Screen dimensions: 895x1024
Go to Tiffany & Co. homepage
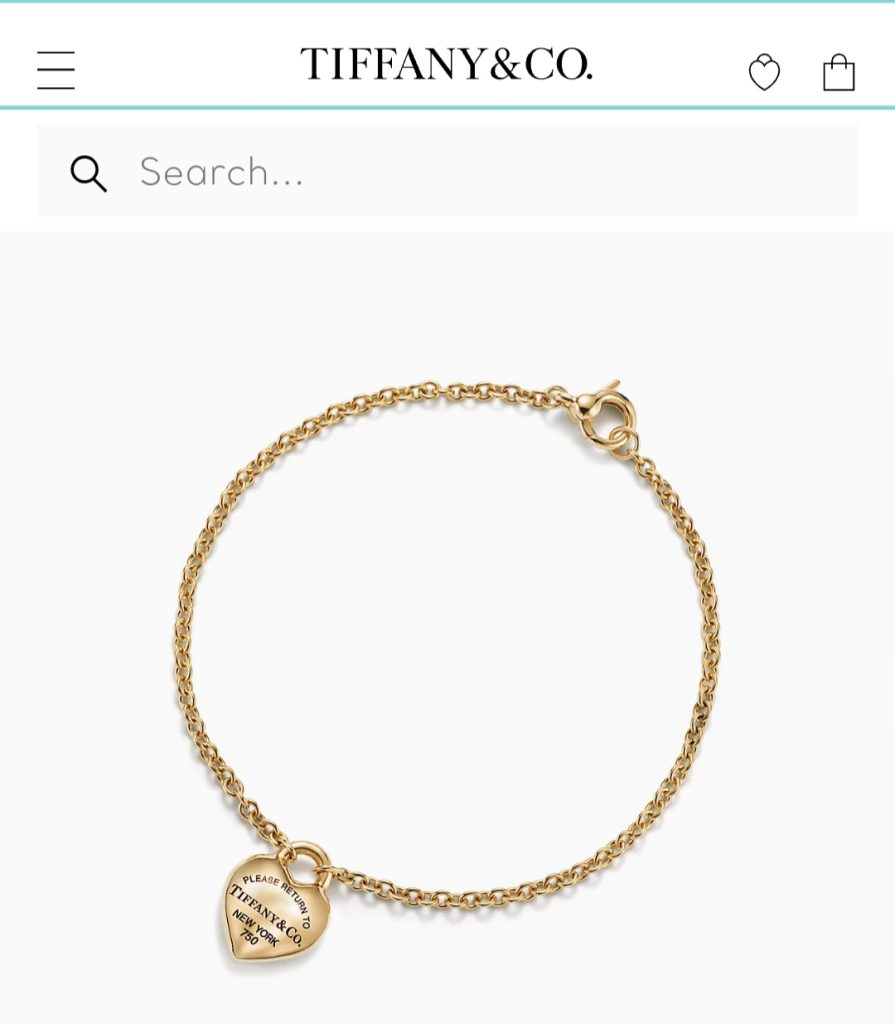[x=446, y=64]
